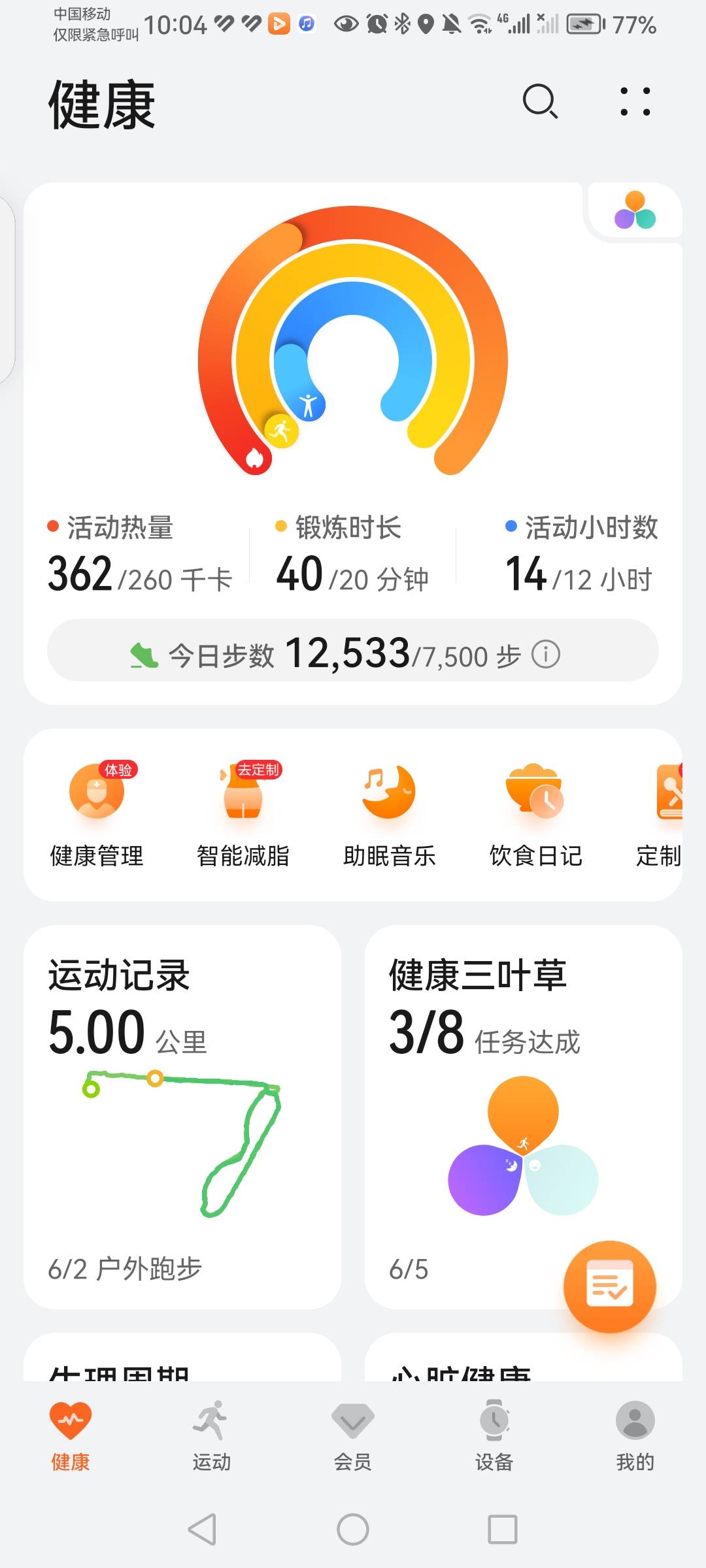Tap the info icon beside today's step goal

(546, 653)
